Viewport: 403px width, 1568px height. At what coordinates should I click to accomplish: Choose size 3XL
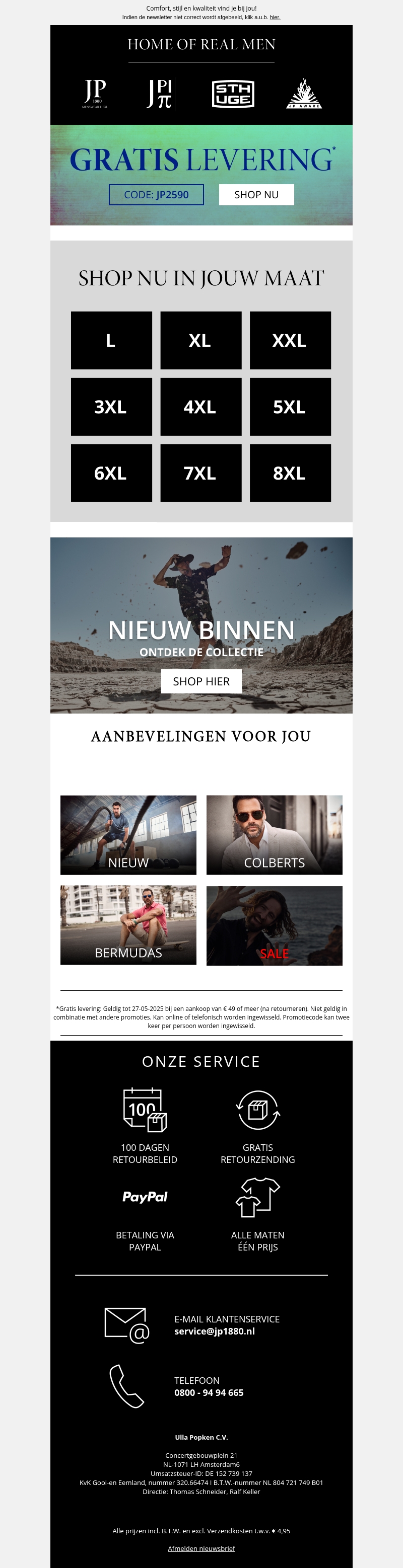[111, 407]
